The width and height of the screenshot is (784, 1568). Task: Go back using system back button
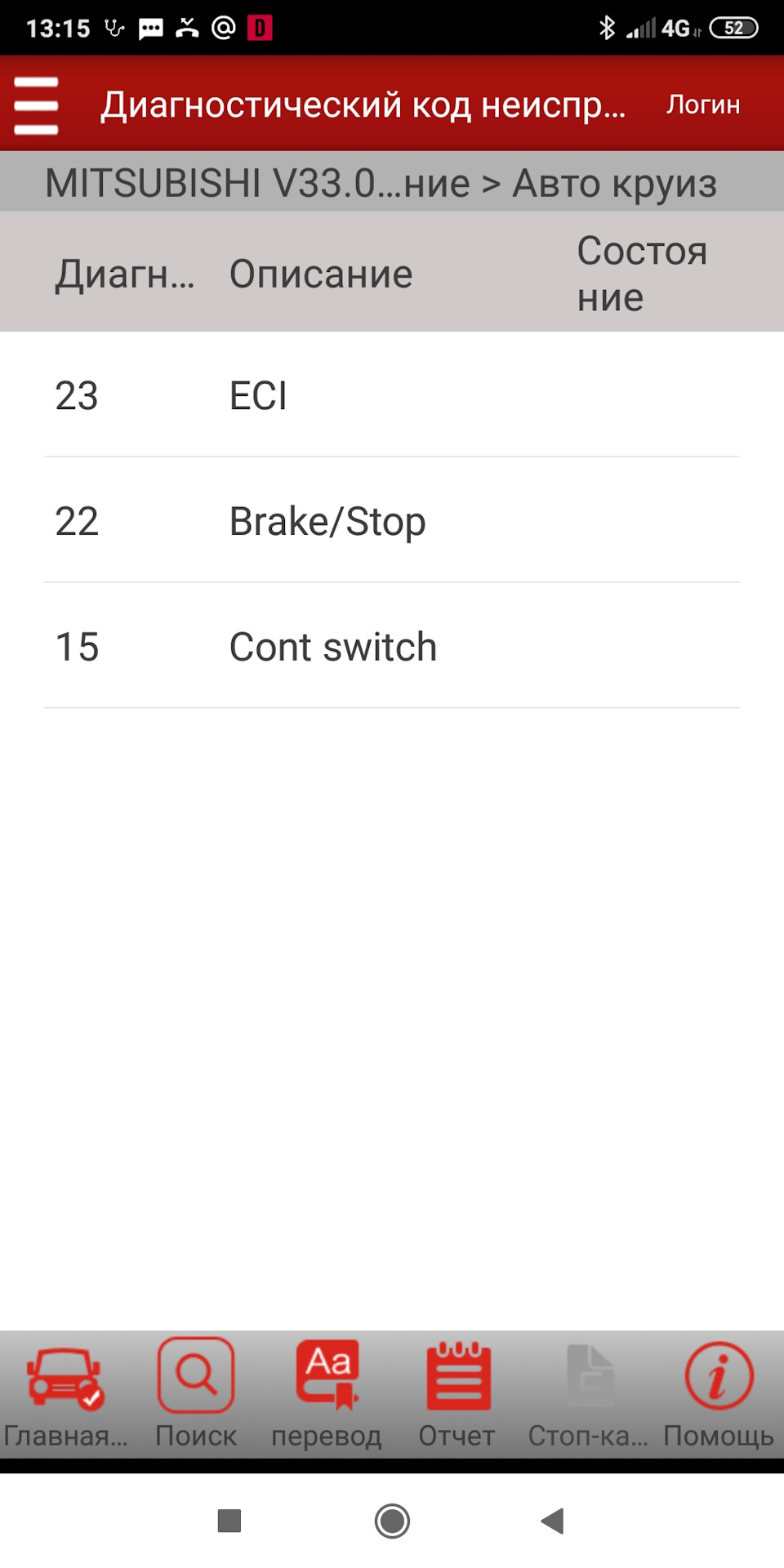pos(553,1521)
